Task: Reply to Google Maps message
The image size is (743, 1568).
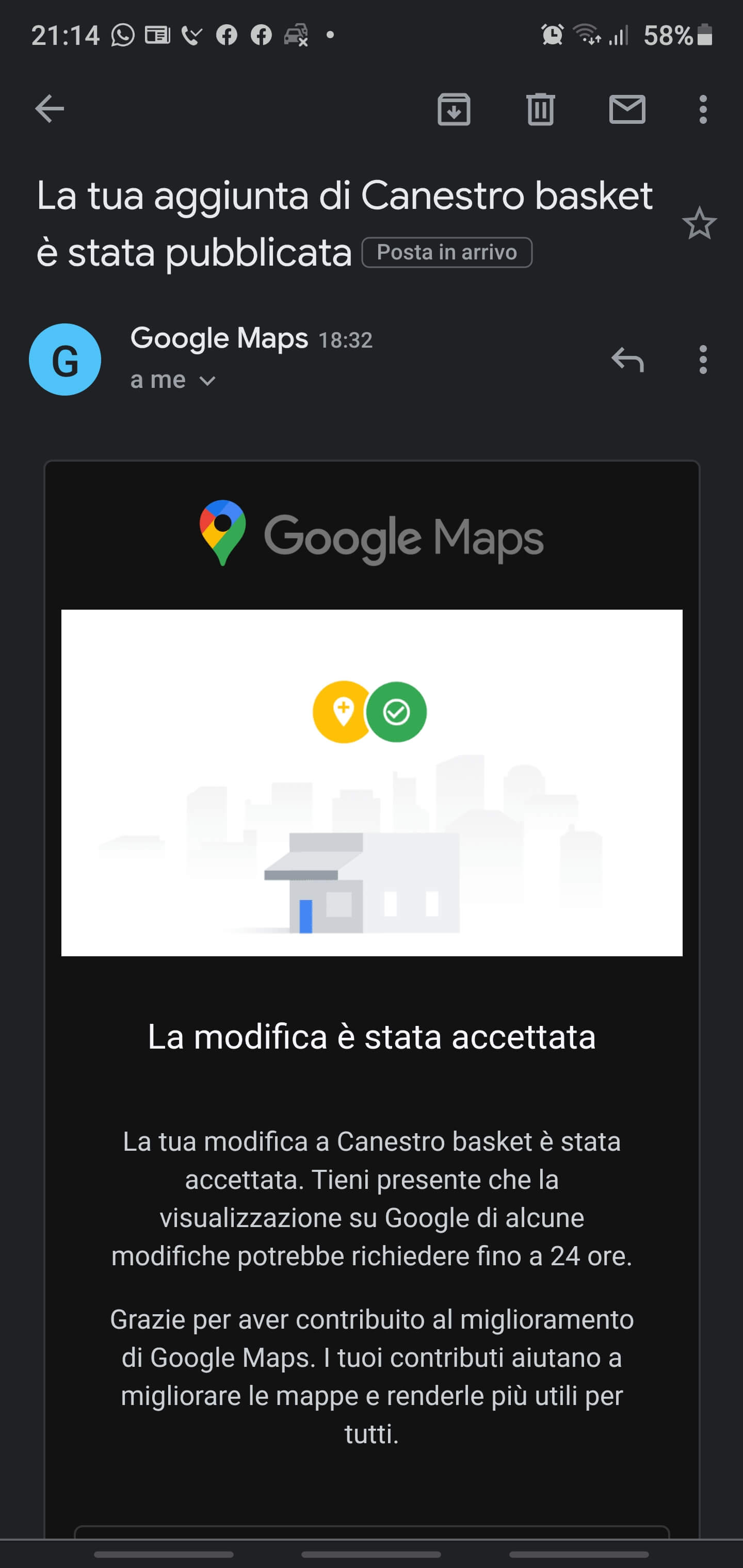Action: [627, 360]
